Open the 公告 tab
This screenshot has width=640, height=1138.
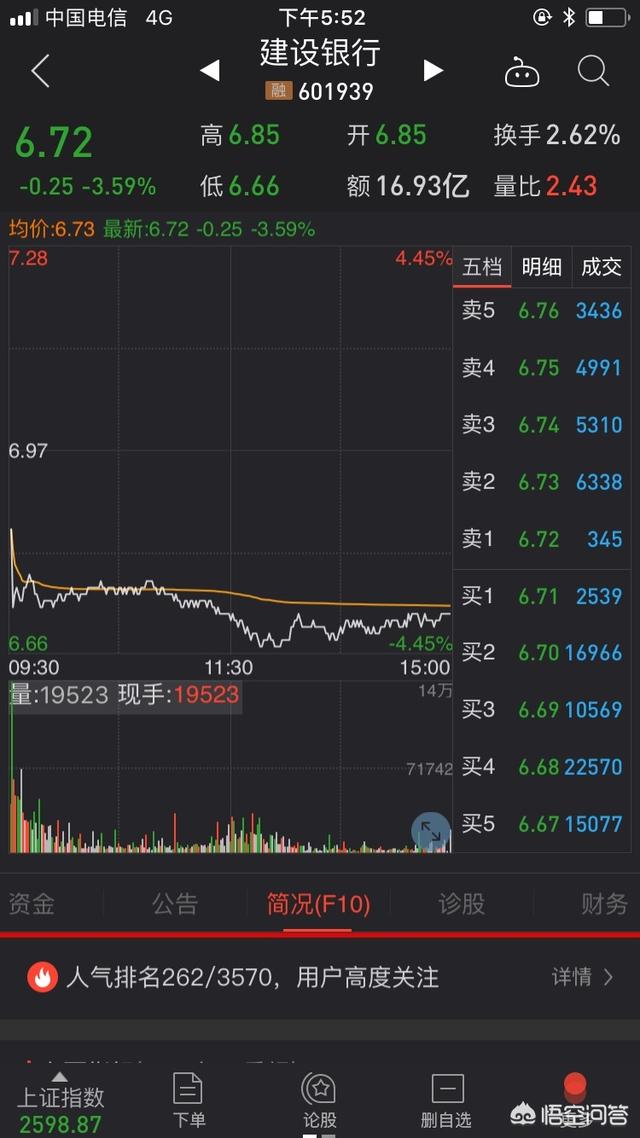(x=175, y=904)
